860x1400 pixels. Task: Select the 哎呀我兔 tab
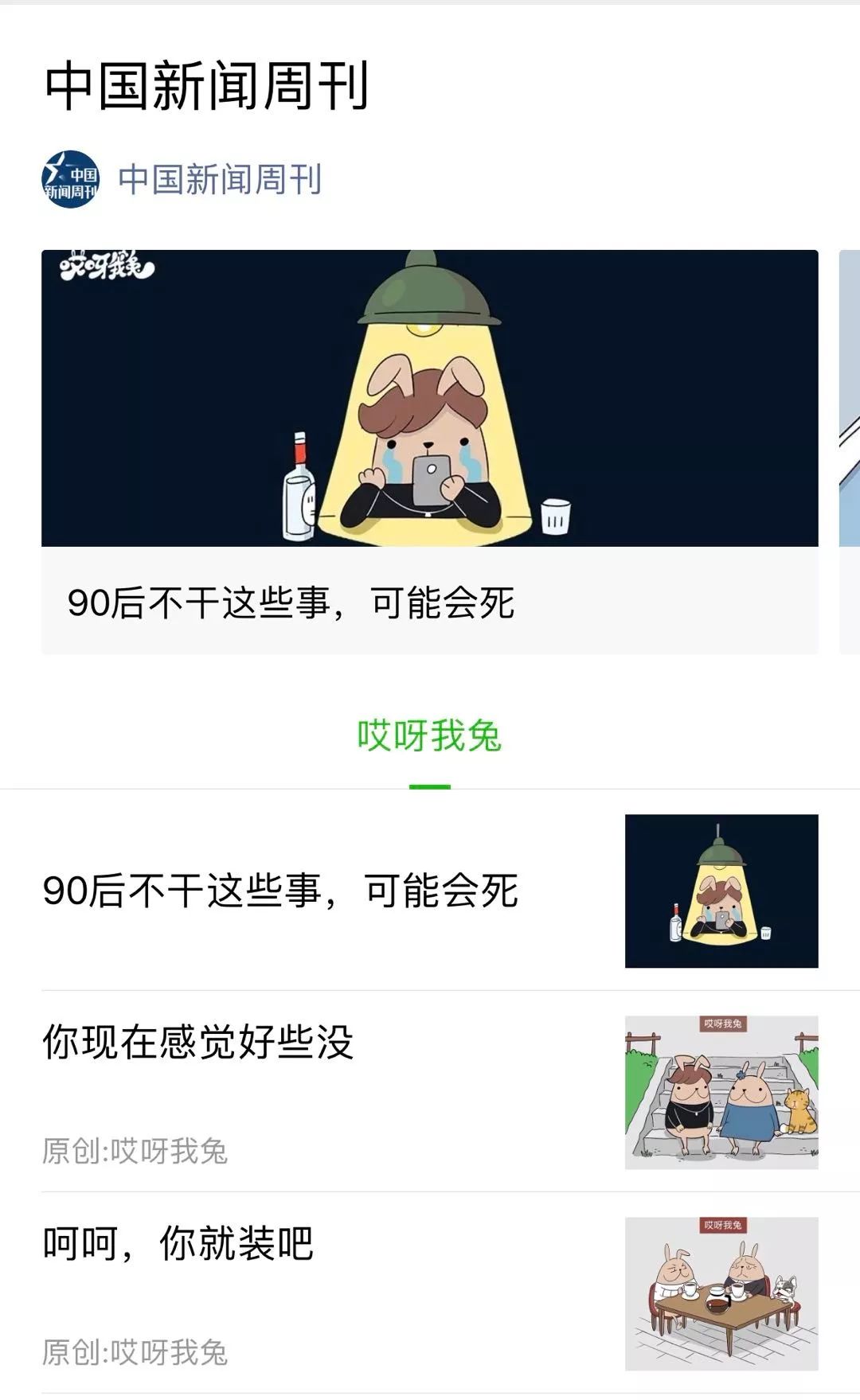coord(429,736)
